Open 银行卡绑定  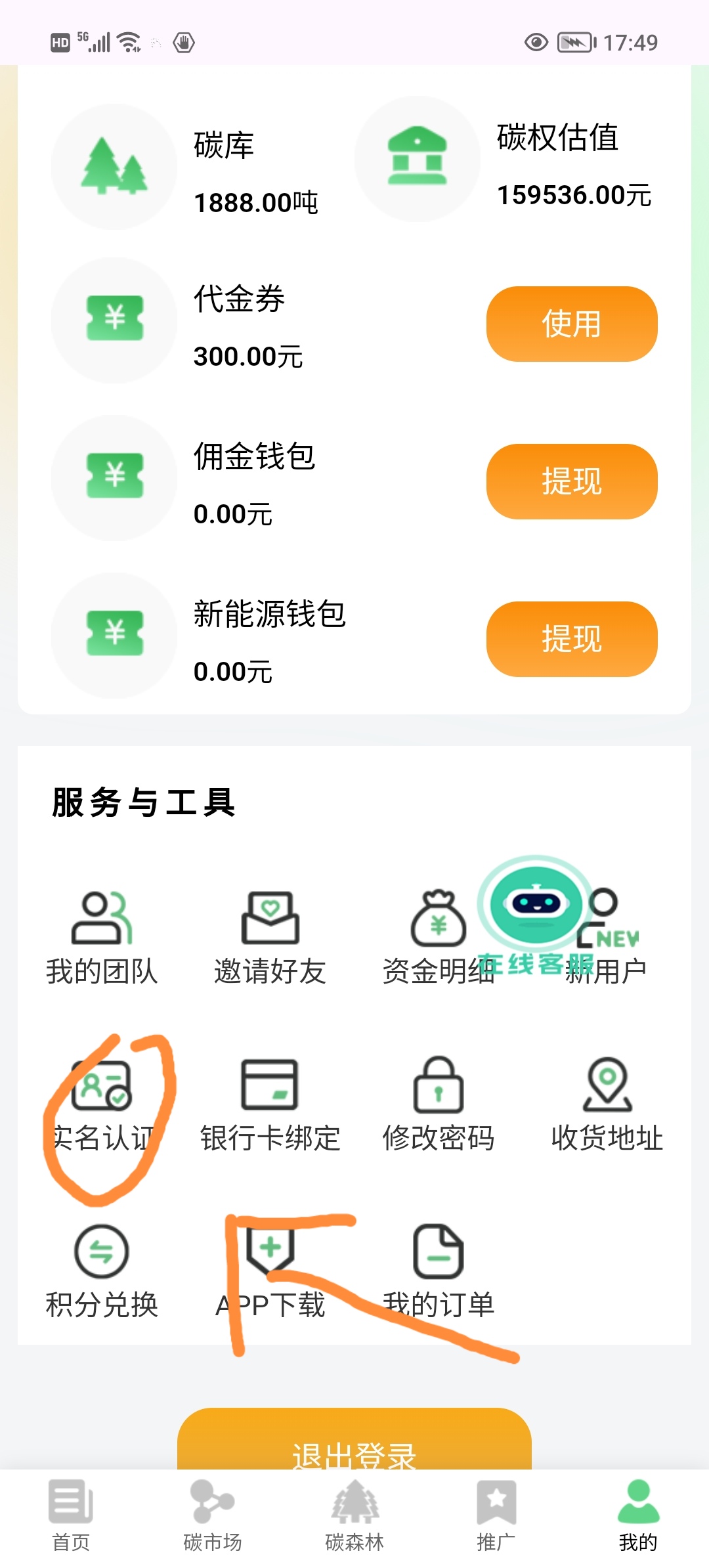pyautogui.click(x=270, y=1104)
